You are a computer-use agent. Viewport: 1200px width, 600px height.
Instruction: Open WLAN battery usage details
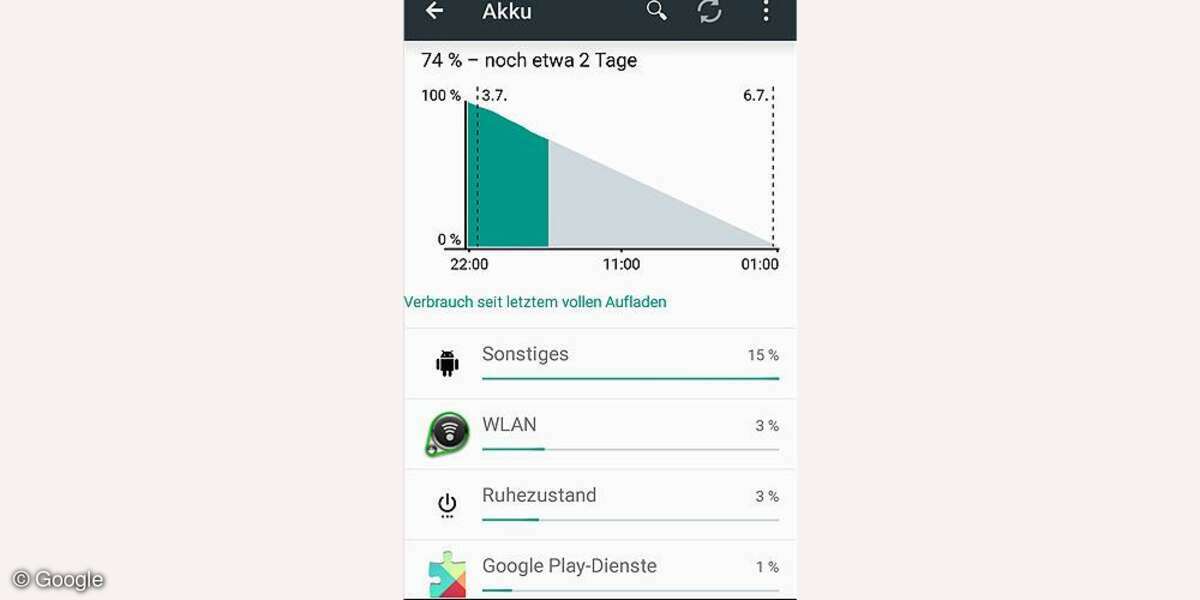600,434
